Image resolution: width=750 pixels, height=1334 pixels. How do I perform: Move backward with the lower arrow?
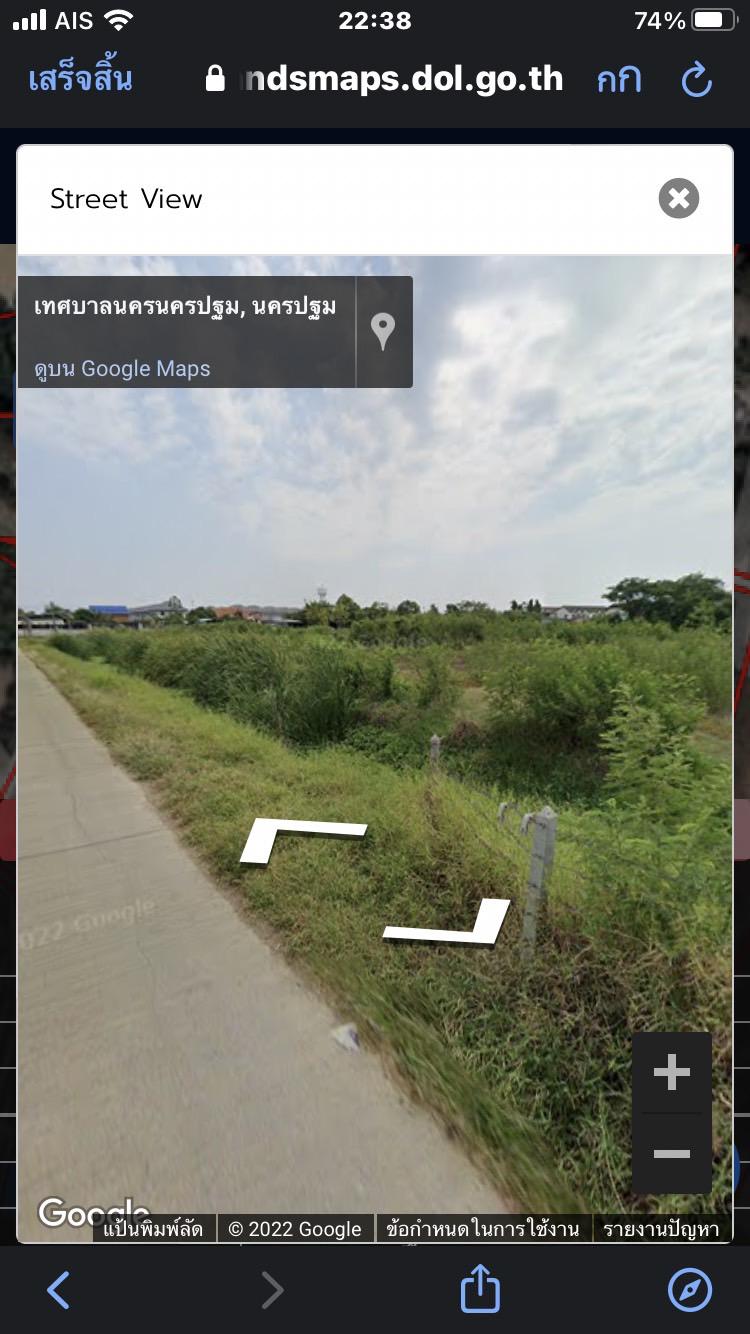click(x=448, y=921)
